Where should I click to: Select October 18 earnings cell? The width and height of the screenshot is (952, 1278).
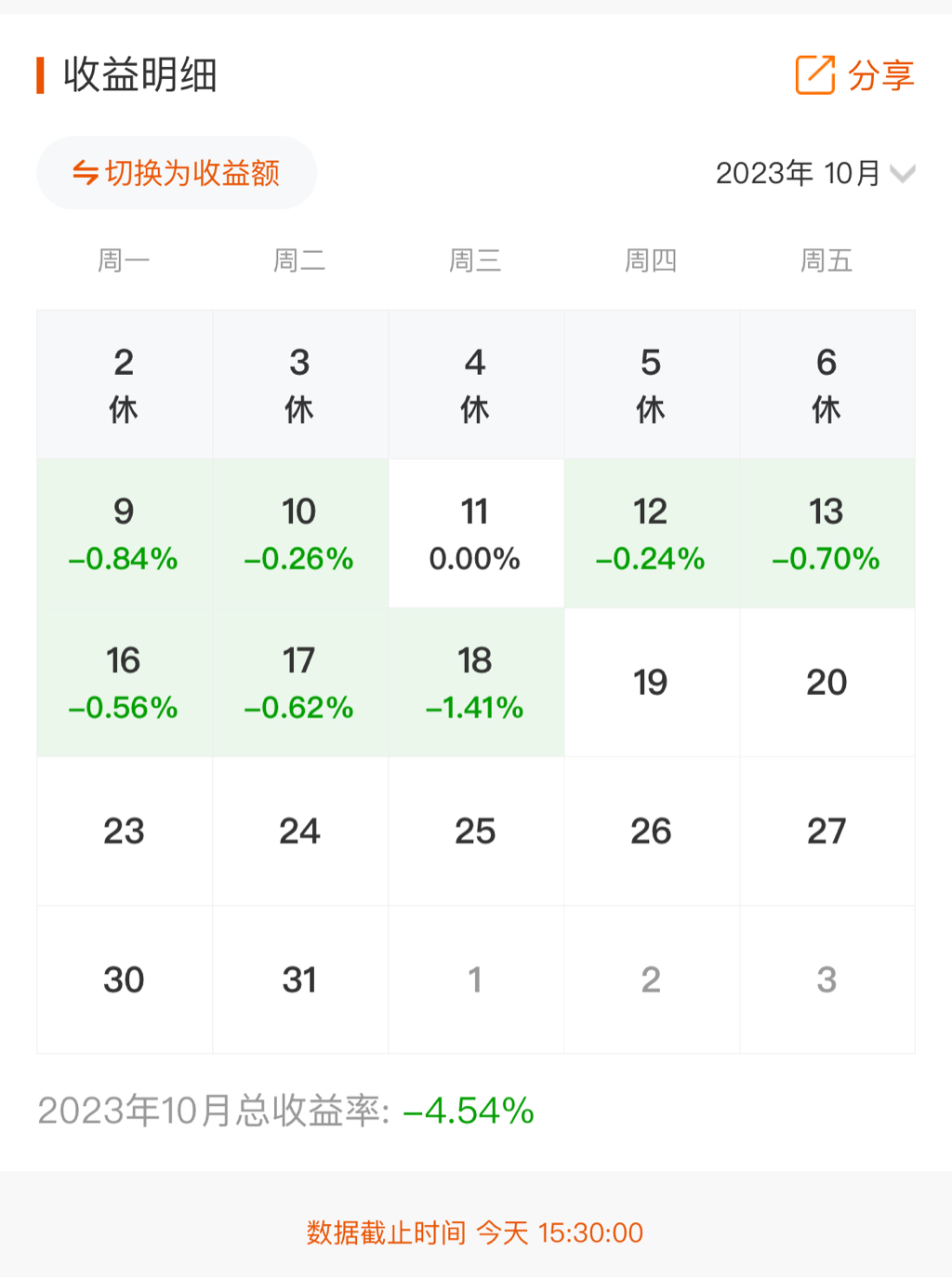click(x=475, y=683)
